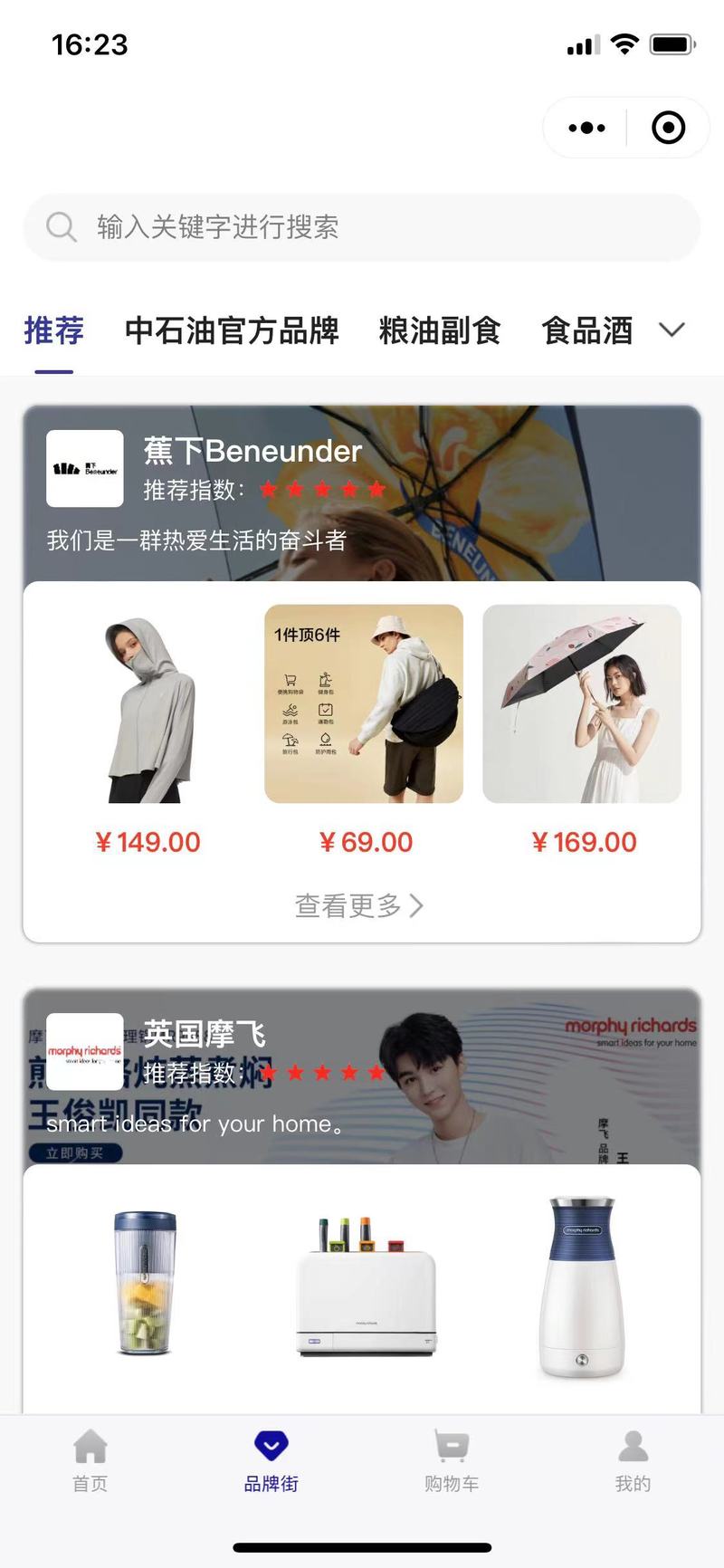Switch to the 推荐 tab

click(x=53, y=330)
